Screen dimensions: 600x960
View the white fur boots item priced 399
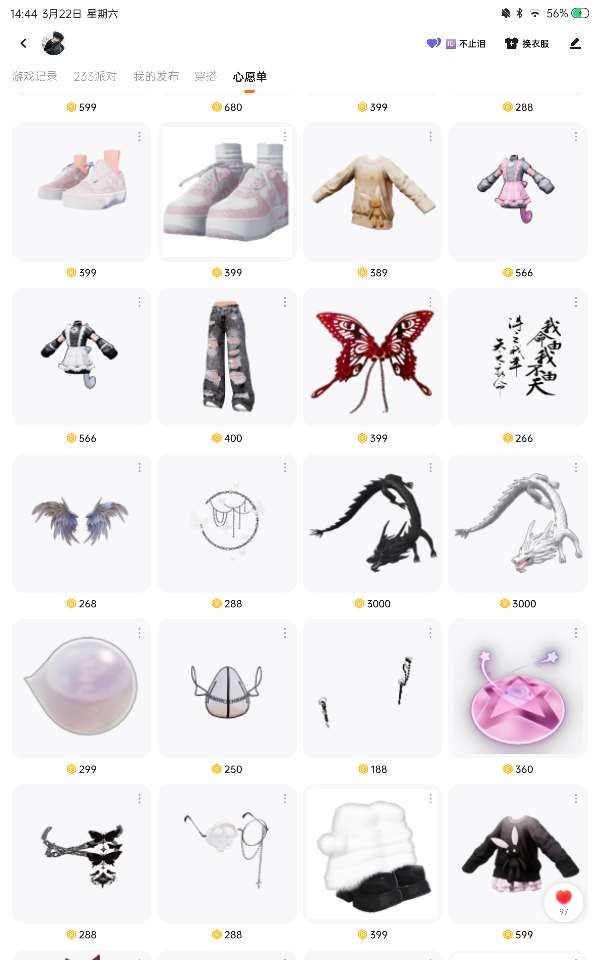click(372, 853)
